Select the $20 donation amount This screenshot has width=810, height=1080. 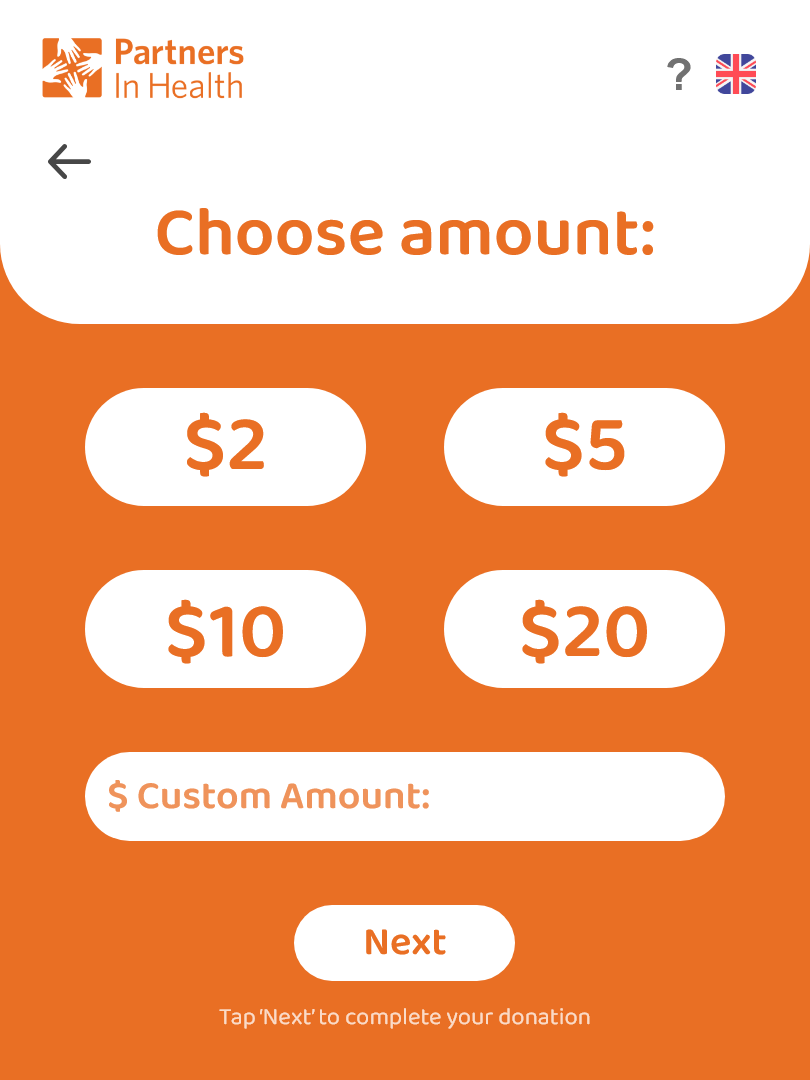pyautogui.click(x=584, y=629)
